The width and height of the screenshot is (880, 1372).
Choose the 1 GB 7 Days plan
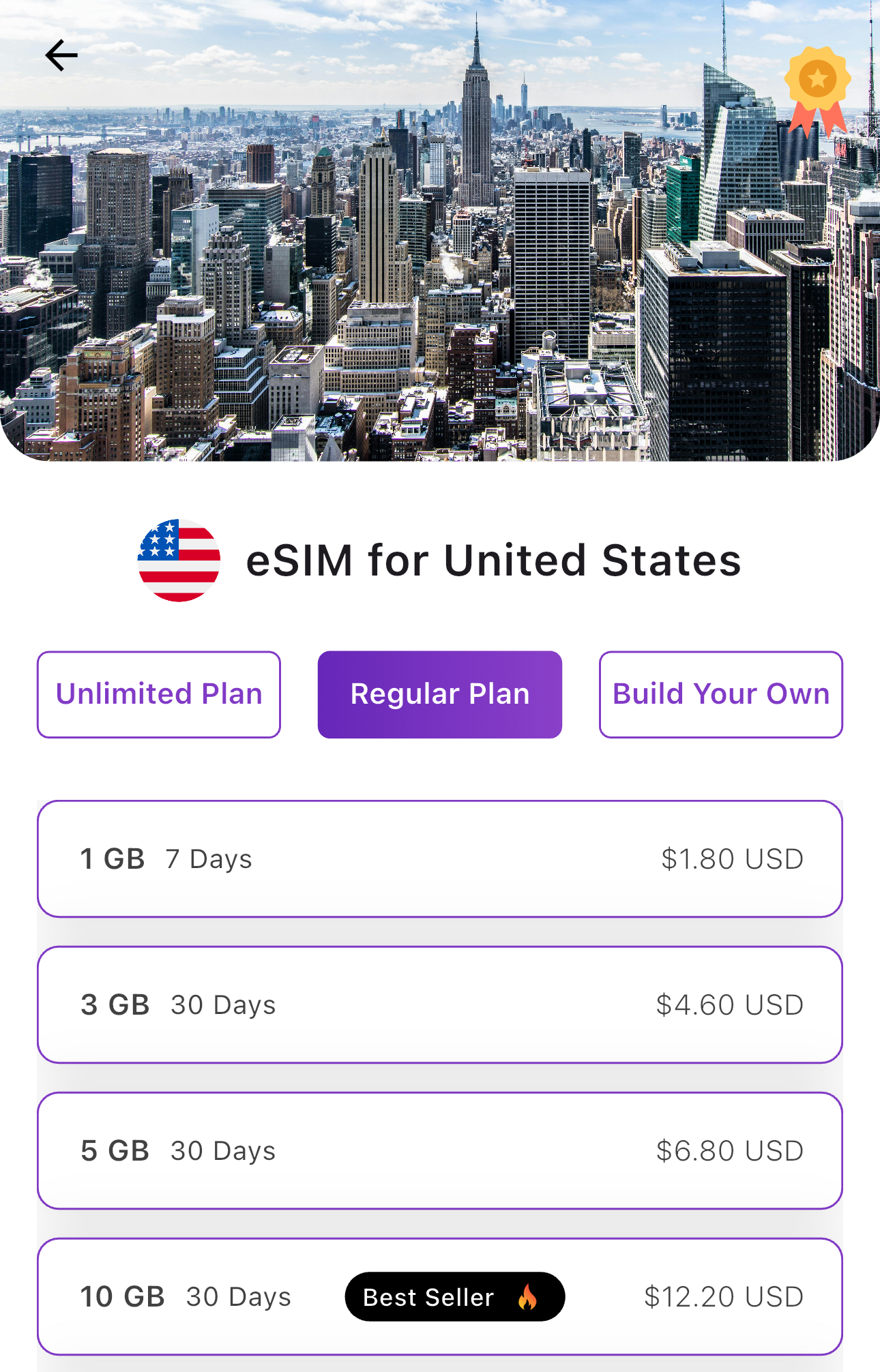pos(440,859)
